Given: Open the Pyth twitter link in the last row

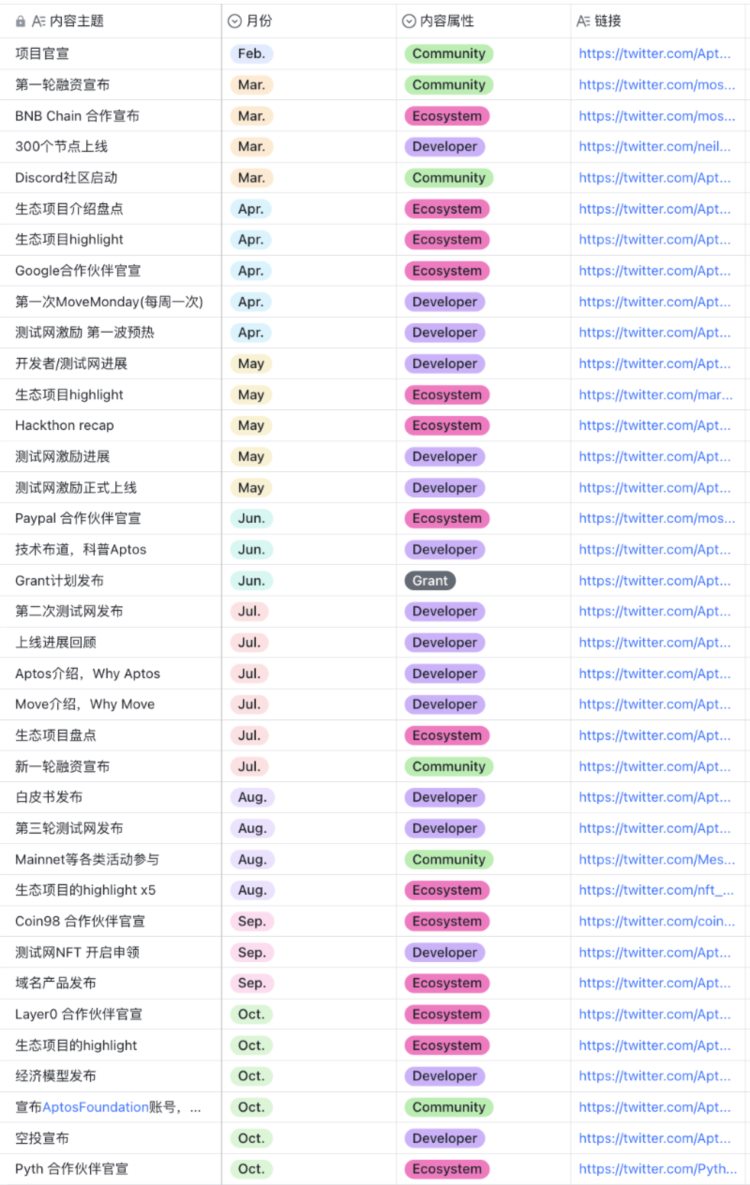Looking at the screenshot, I should (657, 1169).
